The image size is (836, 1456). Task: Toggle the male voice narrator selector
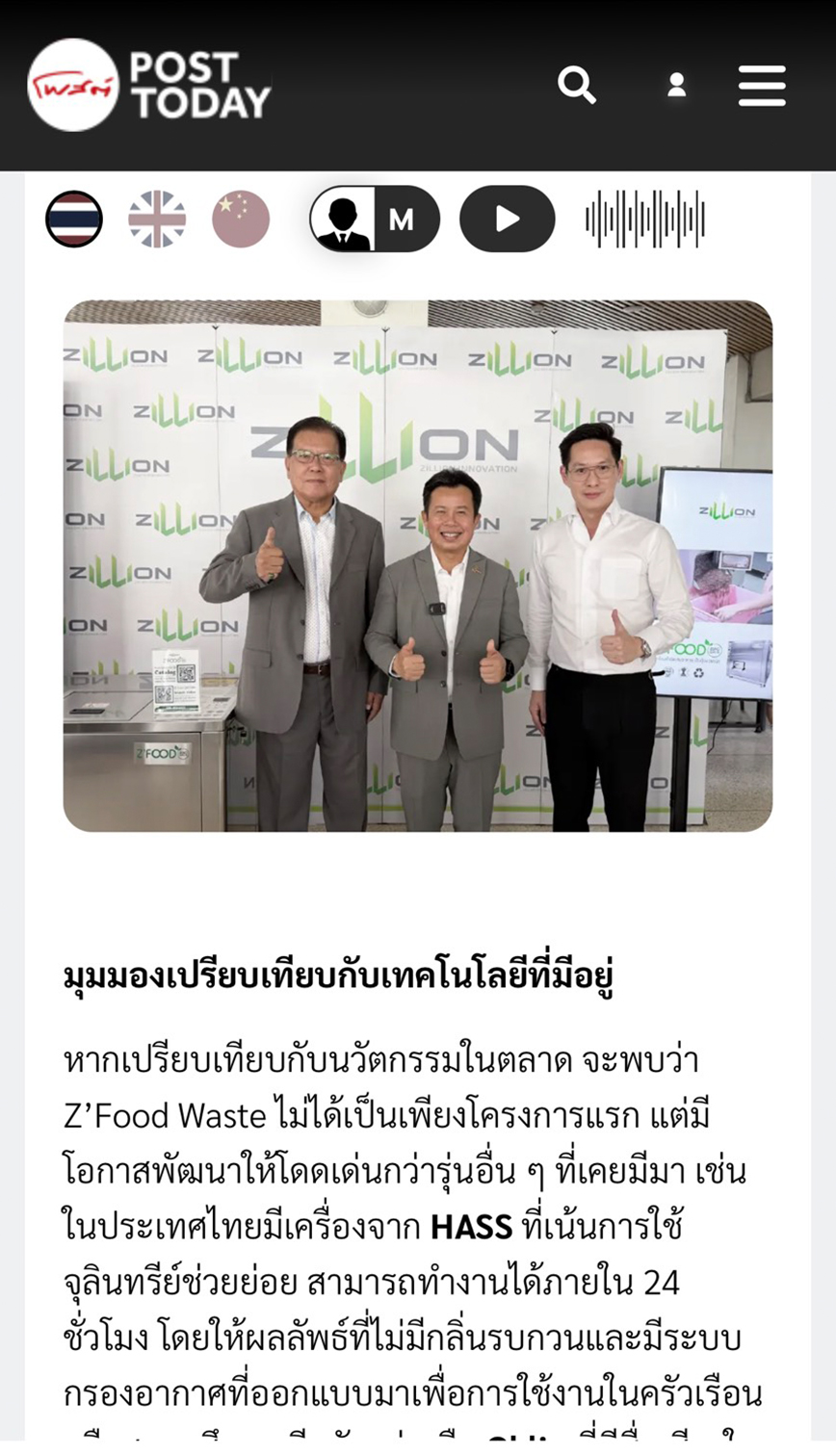click(374, 220)
